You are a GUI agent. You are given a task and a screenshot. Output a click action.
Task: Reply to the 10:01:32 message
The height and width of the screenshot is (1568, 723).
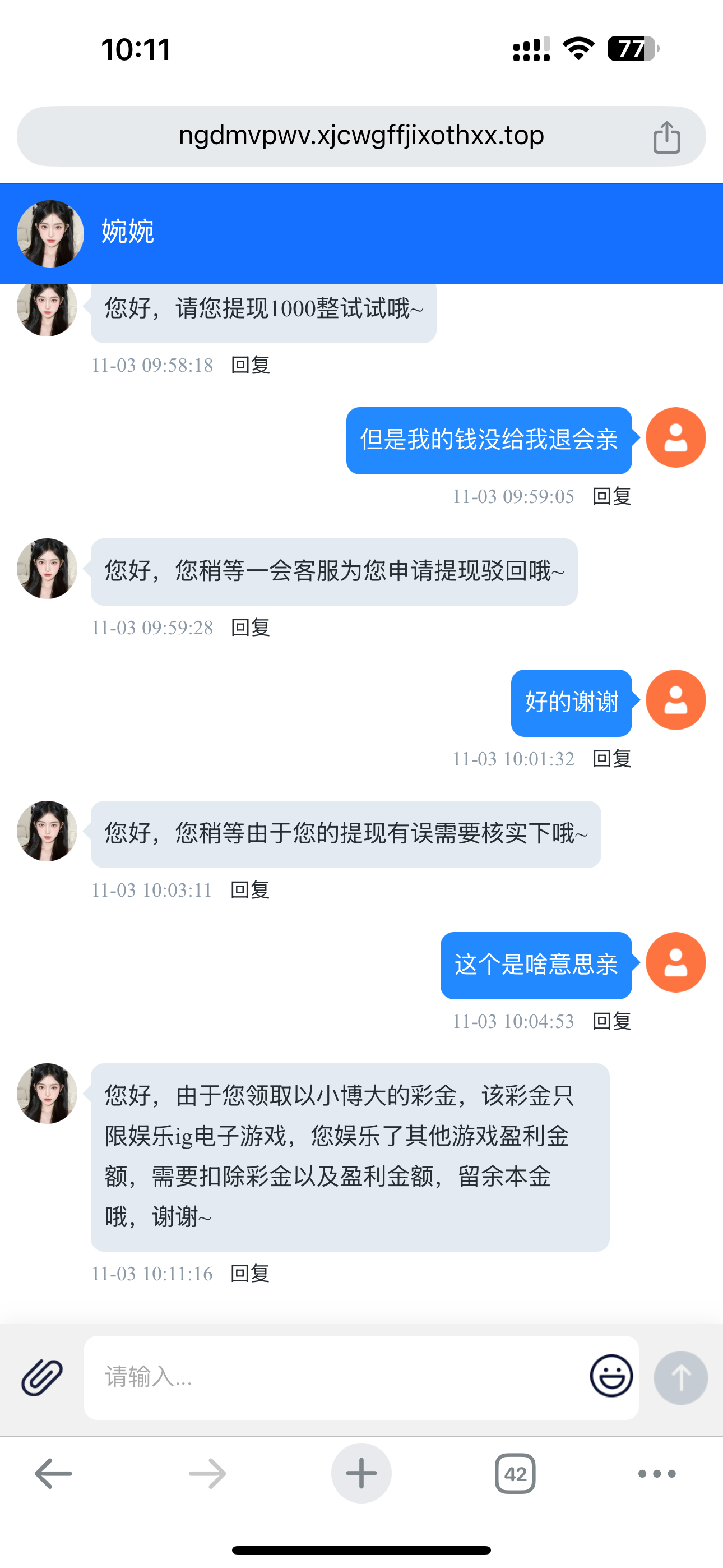pos(611,759)
